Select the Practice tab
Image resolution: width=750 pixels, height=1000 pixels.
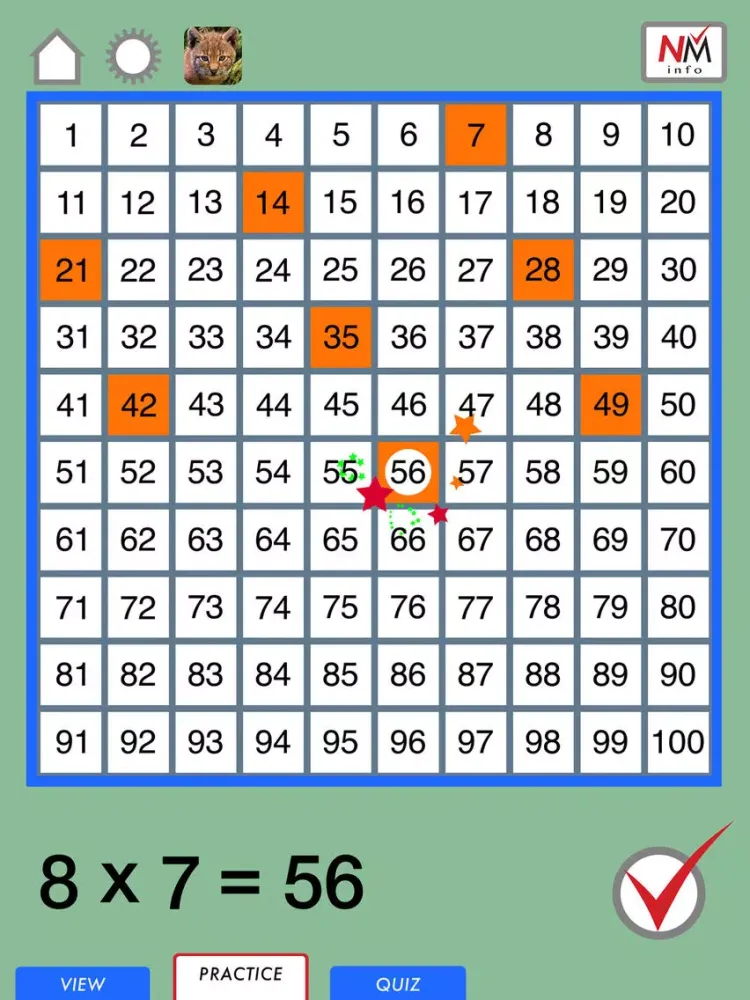(241, 976)
